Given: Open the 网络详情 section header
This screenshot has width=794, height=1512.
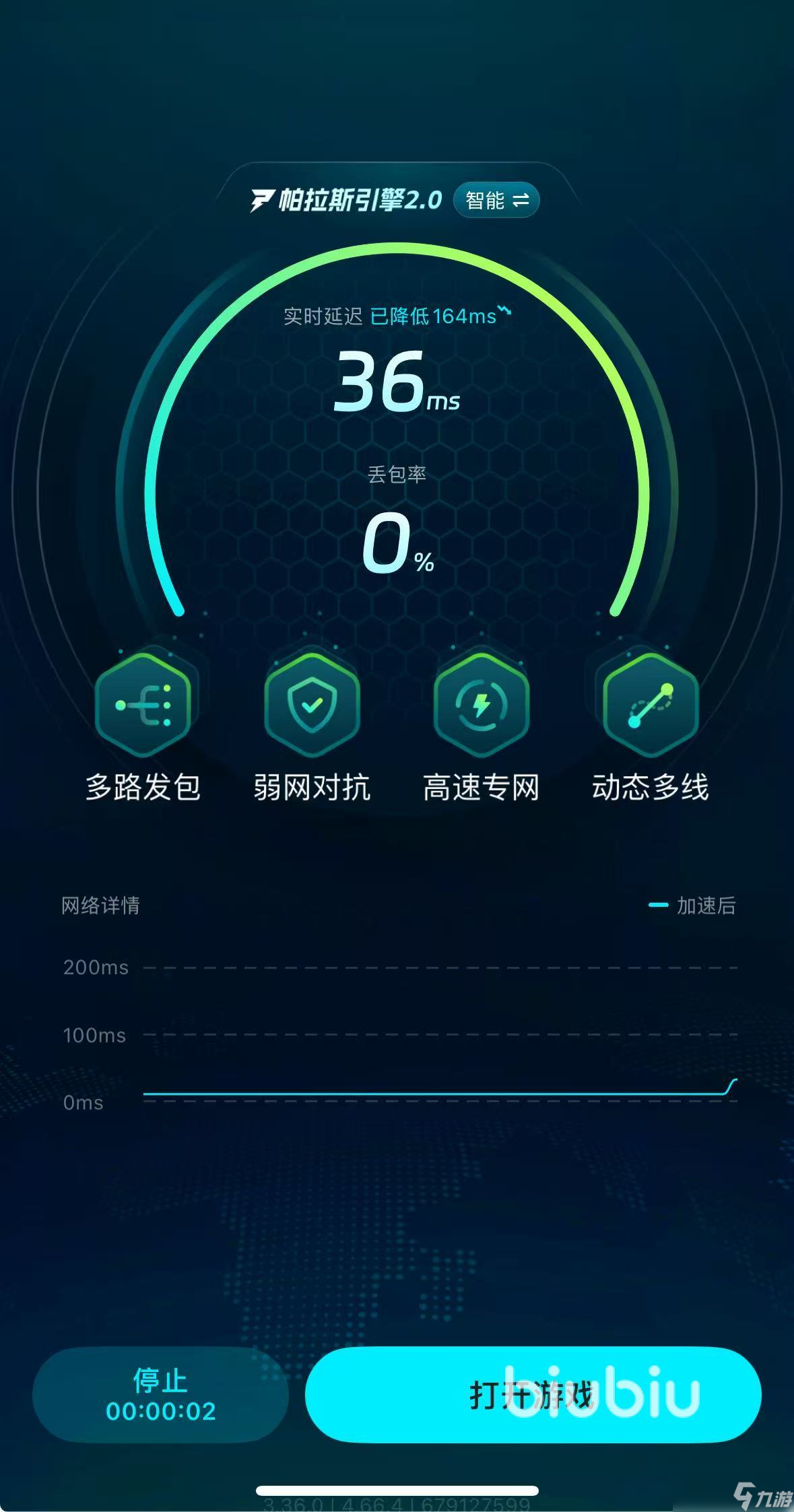Looking at the screenshot, I should [x=101, y=906].
